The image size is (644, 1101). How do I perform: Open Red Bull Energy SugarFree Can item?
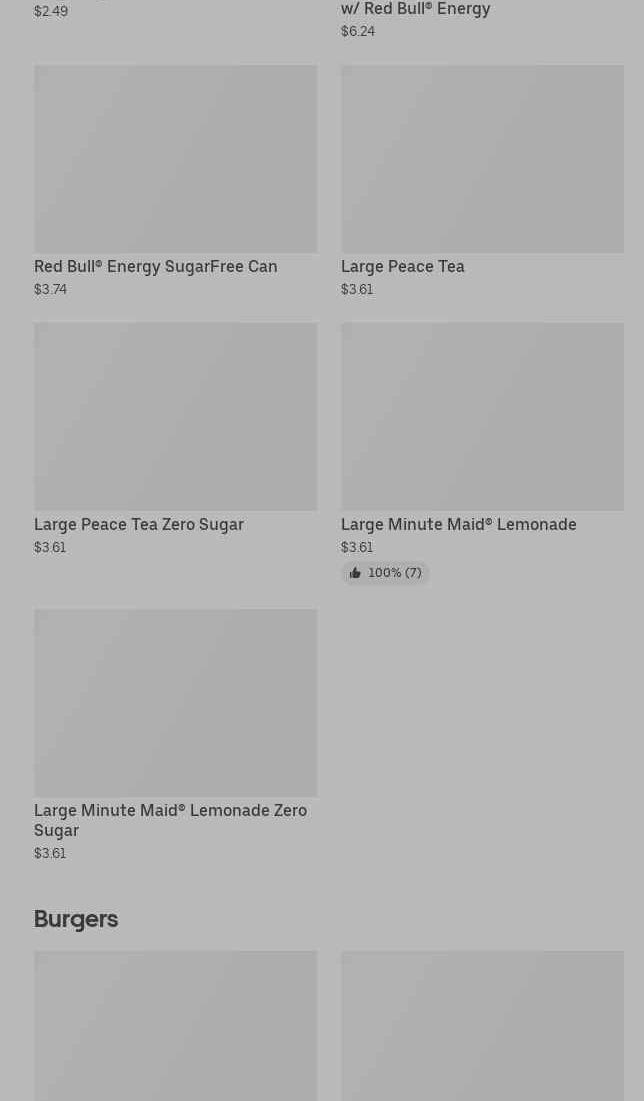tap(175, 181)
